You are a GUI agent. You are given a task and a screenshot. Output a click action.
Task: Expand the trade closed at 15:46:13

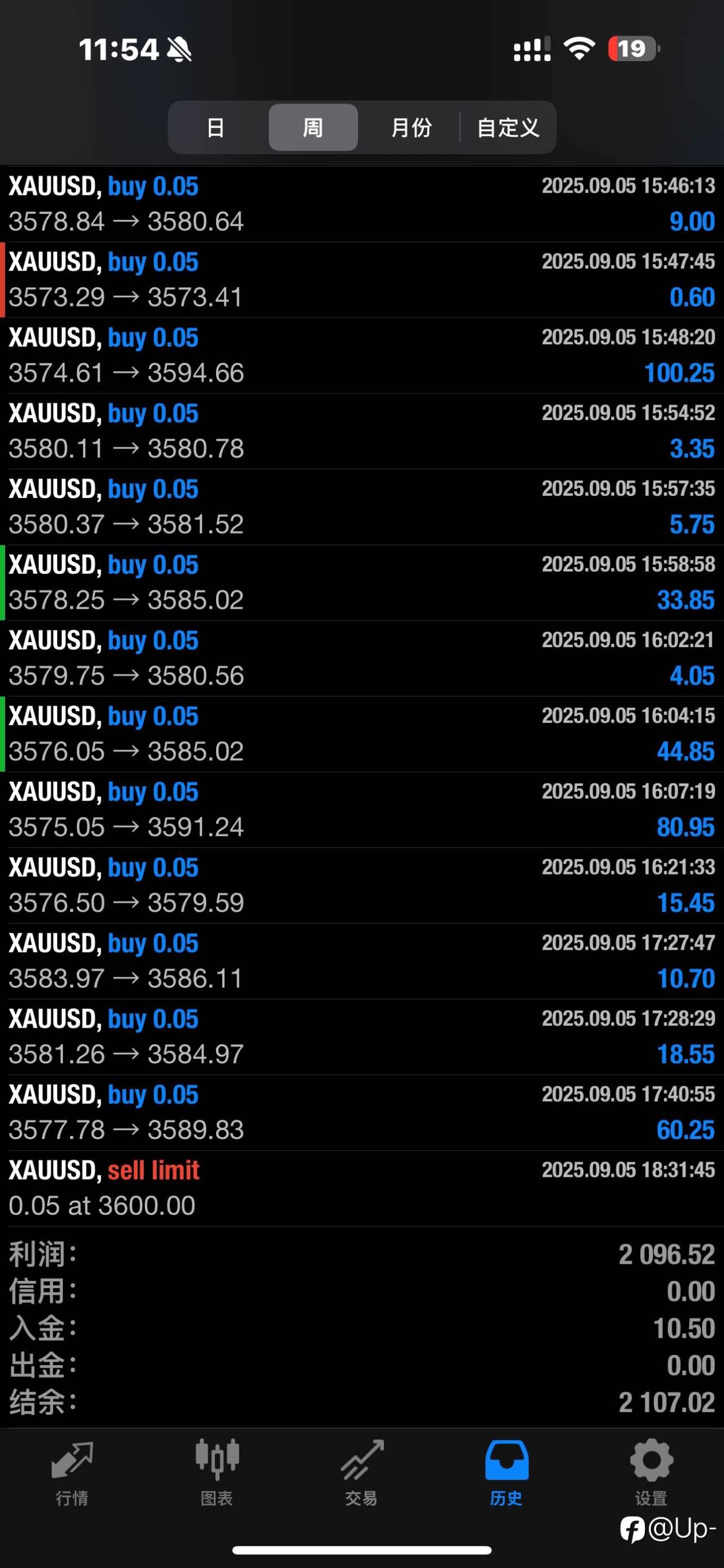(x=361, y=204)
